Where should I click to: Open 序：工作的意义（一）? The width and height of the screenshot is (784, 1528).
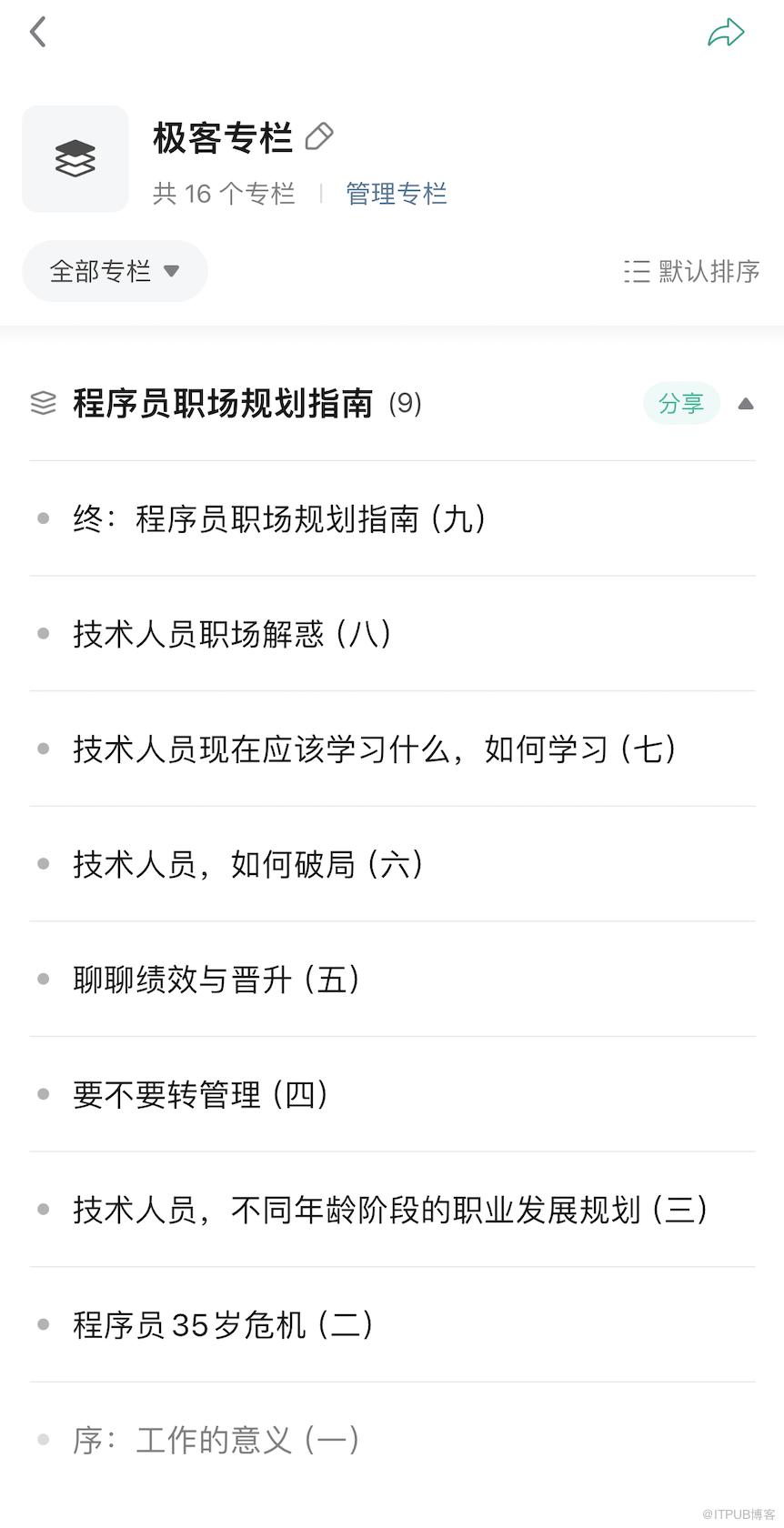click(216, 1440)
